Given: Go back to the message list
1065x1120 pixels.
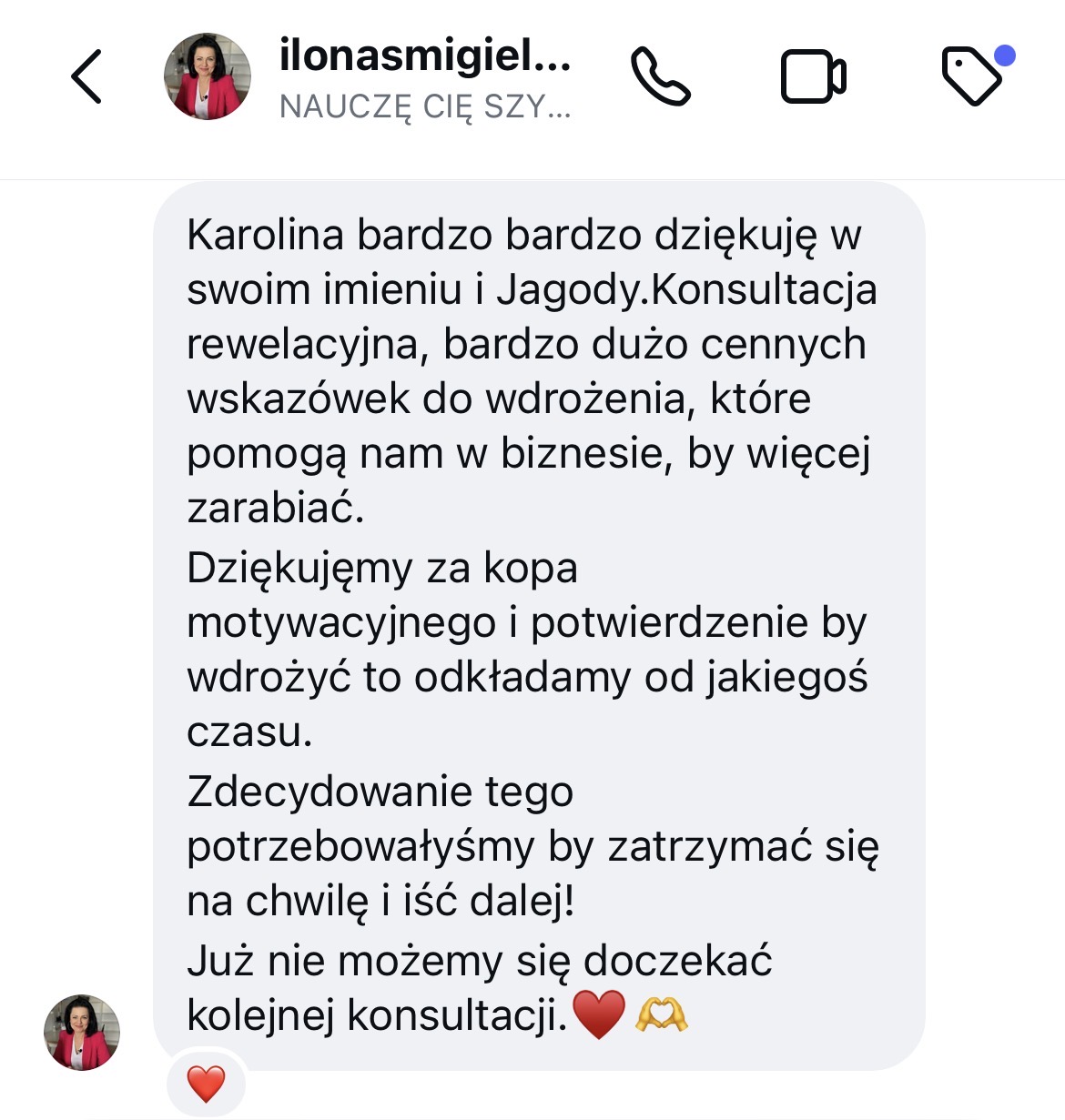Looking at the screenshot, I should point(86,76).
